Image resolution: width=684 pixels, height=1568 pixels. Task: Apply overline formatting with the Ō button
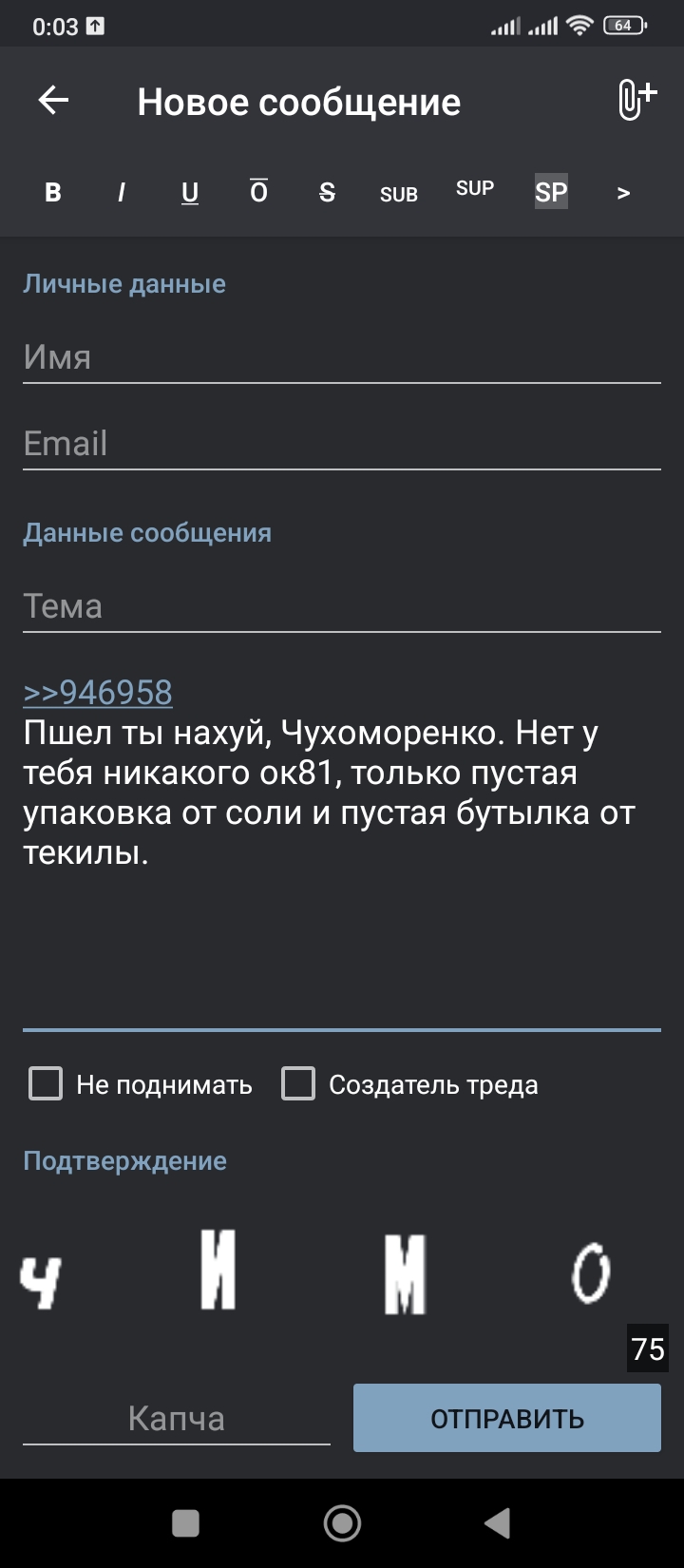click(x=258, y=192)
